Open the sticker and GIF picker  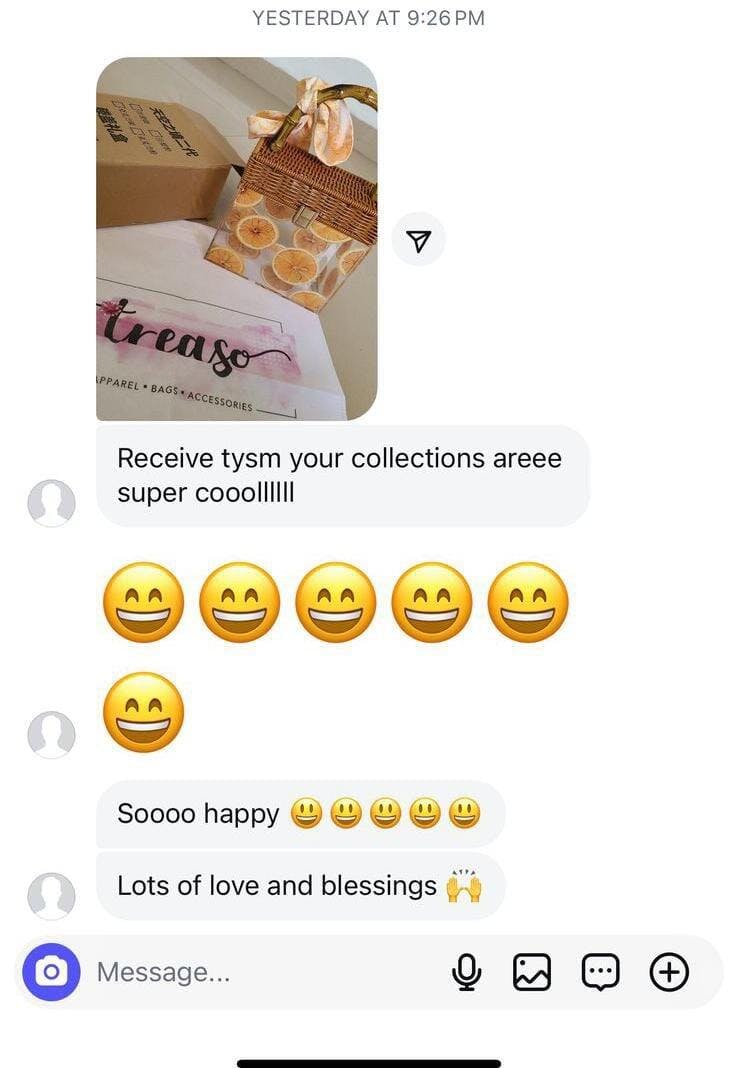(x=600, y=972)
